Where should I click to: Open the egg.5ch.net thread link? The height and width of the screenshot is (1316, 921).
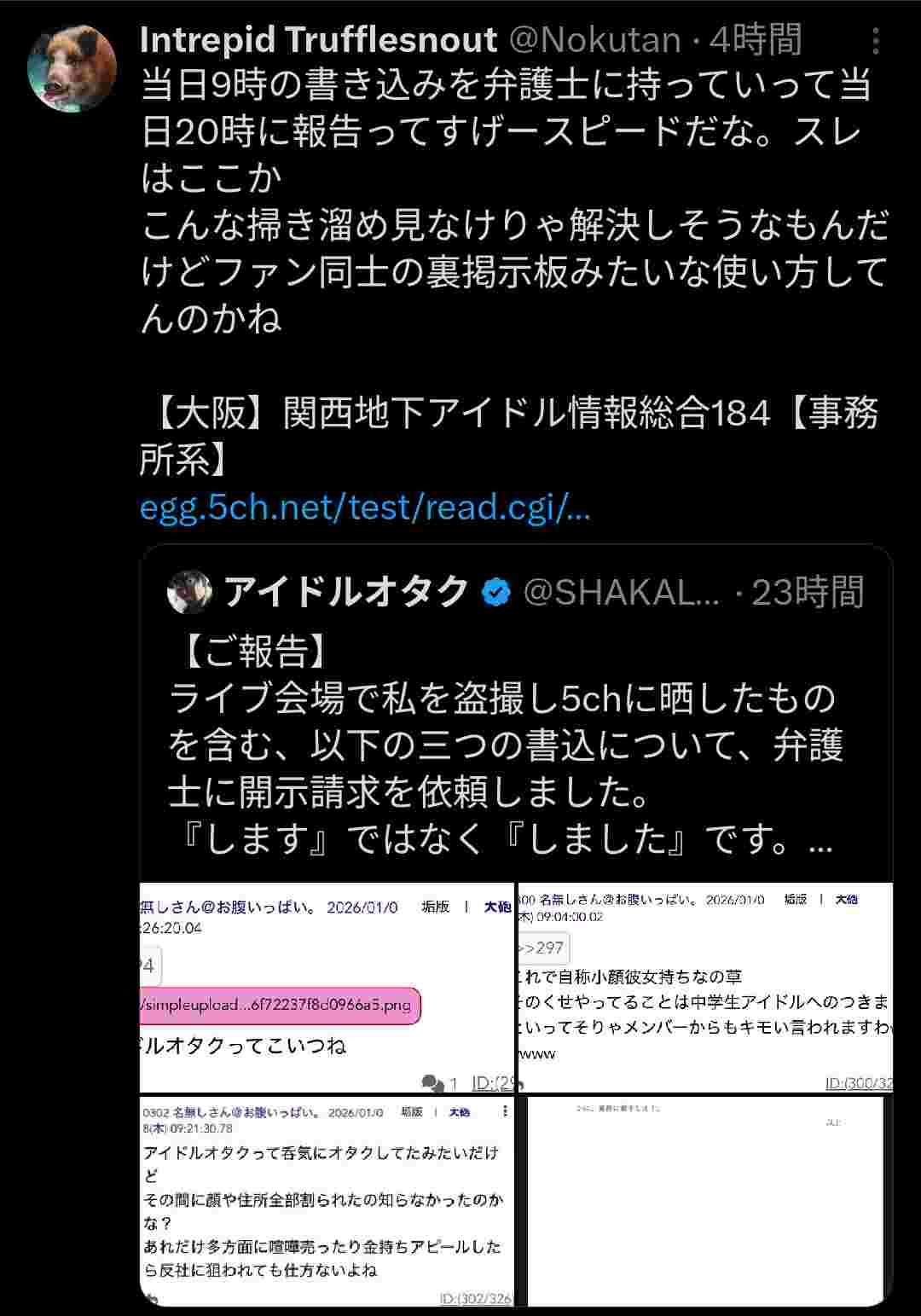tap(365, 508)
